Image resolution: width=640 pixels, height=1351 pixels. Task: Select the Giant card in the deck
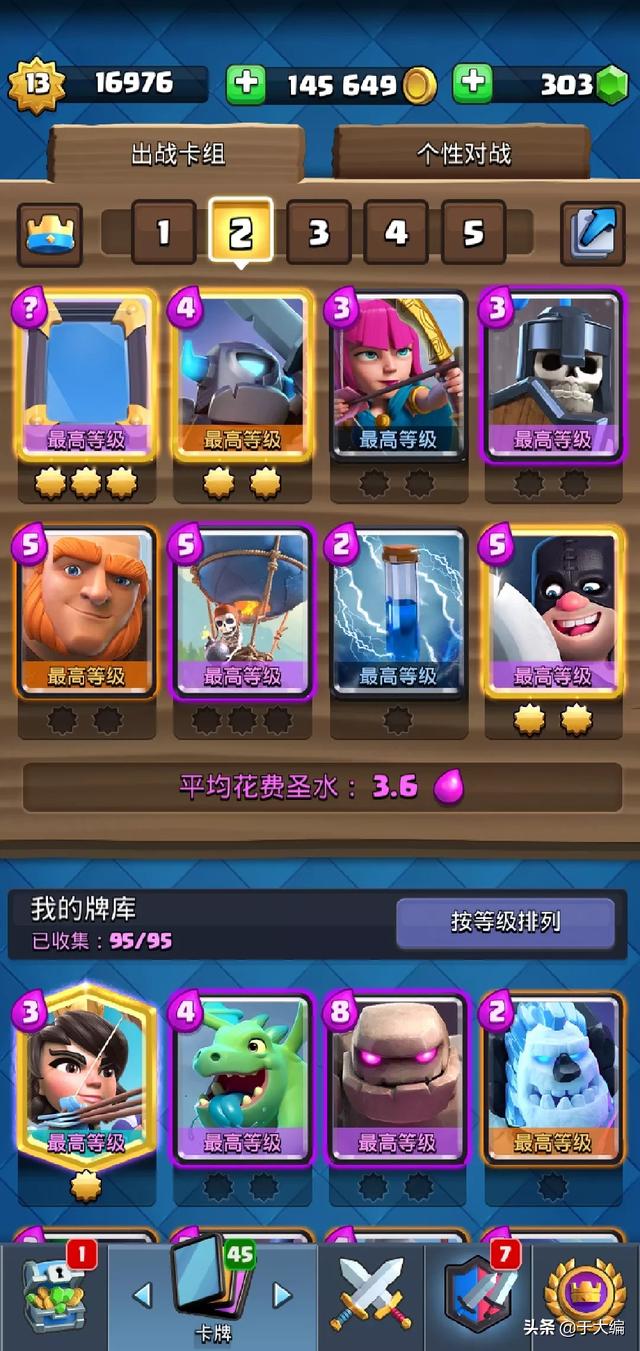pos(87,612)
